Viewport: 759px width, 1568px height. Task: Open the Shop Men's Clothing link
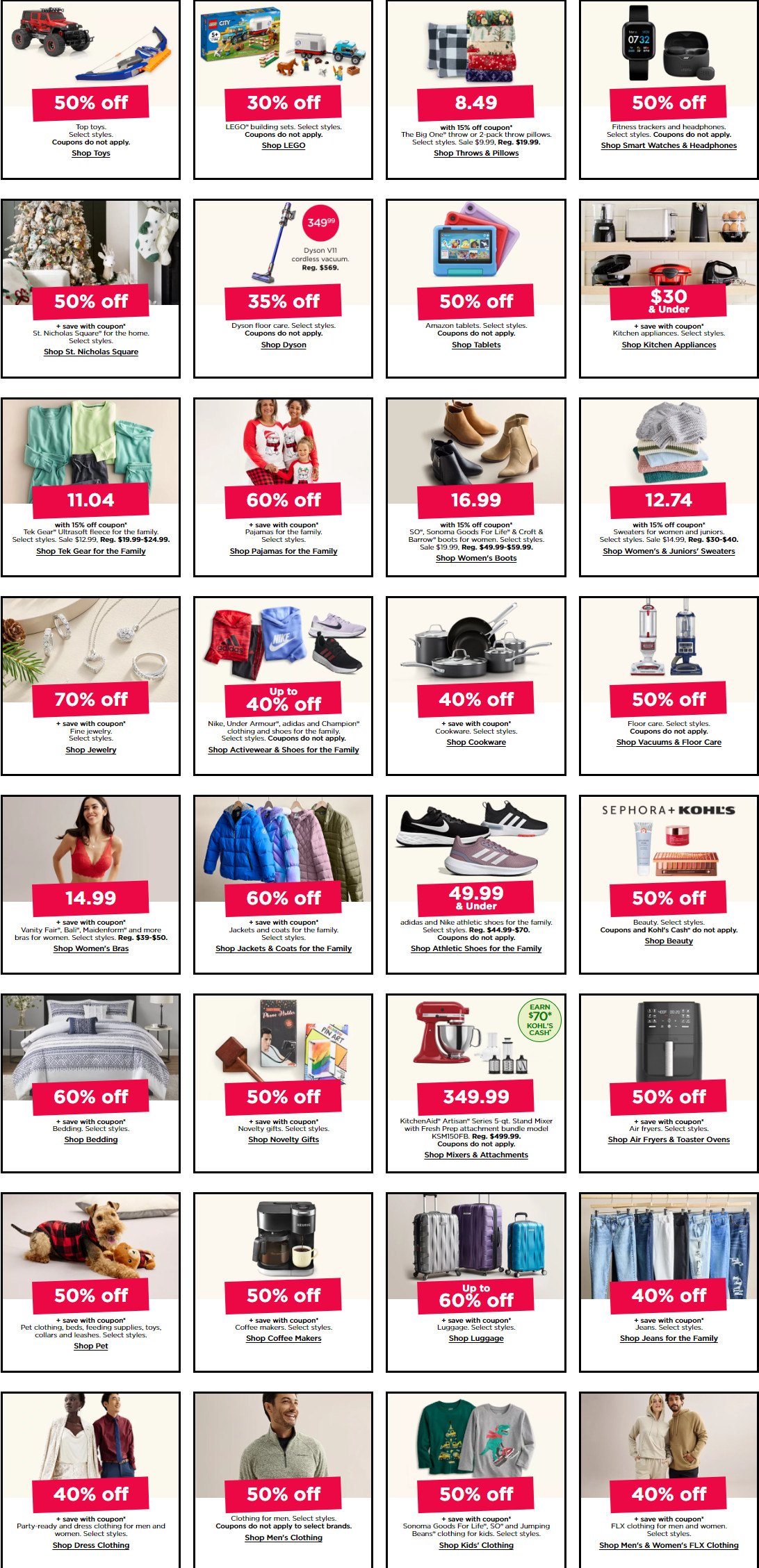(x=283, y=1537)
